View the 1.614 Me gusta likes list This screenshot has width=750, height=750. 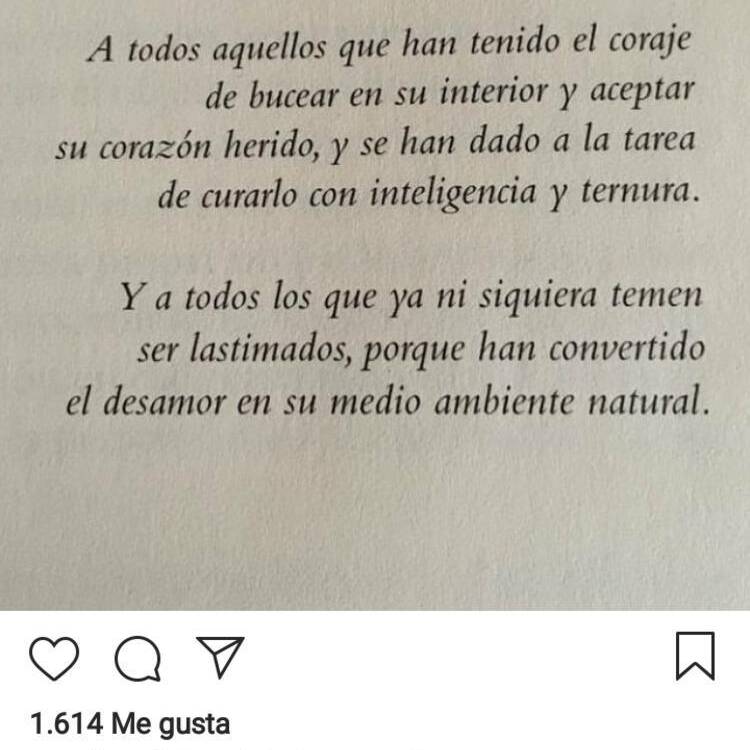(x=130, y=723)
